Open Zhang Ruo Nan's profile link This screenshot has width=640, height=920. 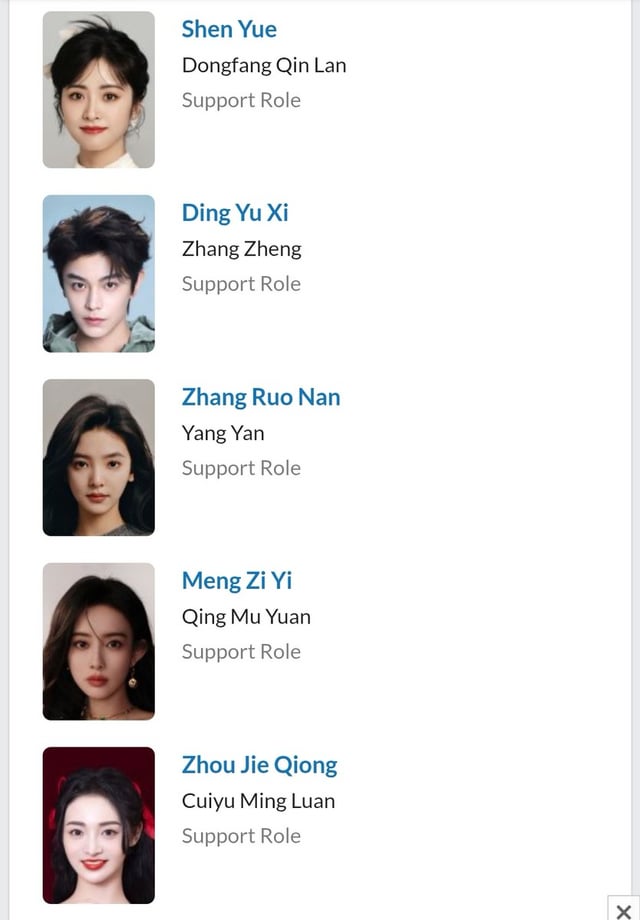point(261,397)
